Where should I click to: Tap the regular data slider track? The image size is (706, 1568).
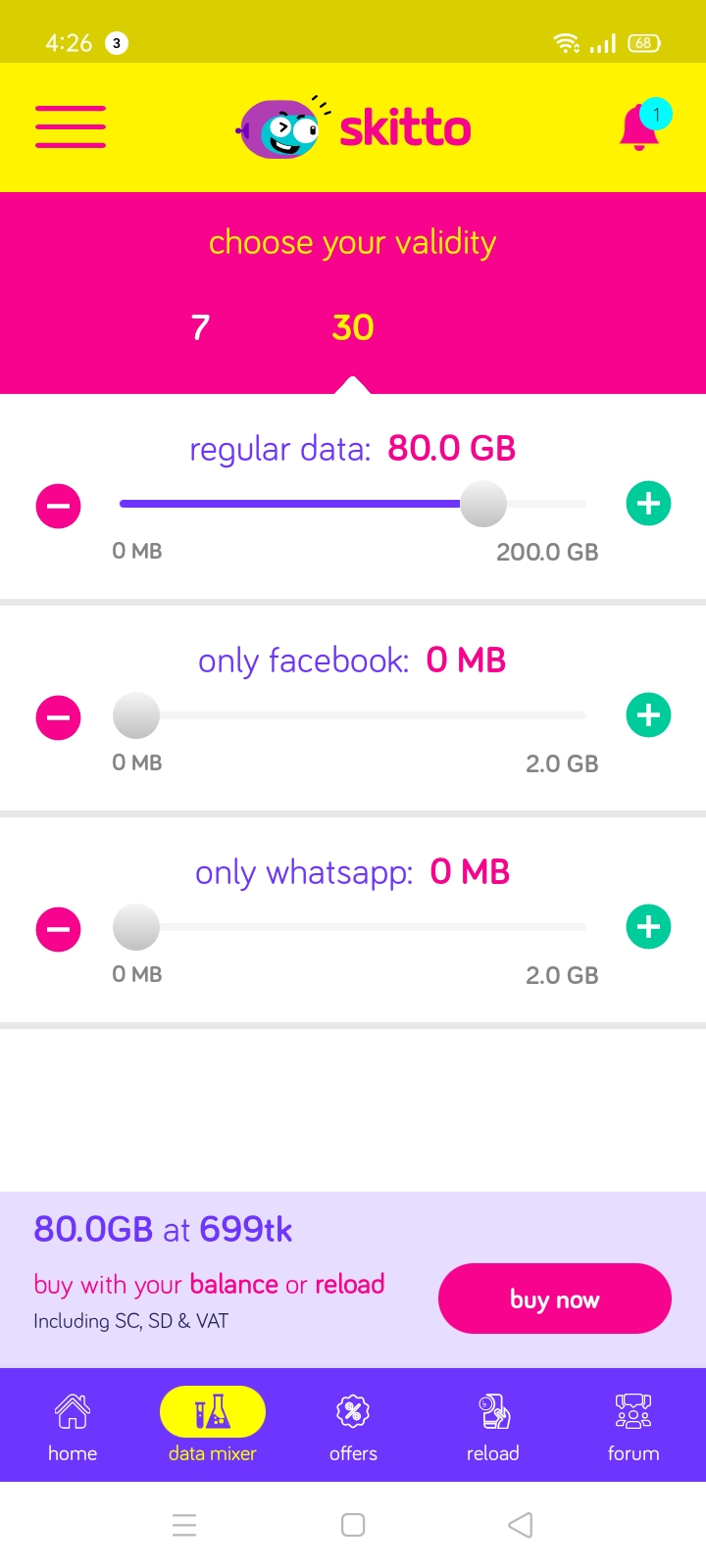(353, 504)
